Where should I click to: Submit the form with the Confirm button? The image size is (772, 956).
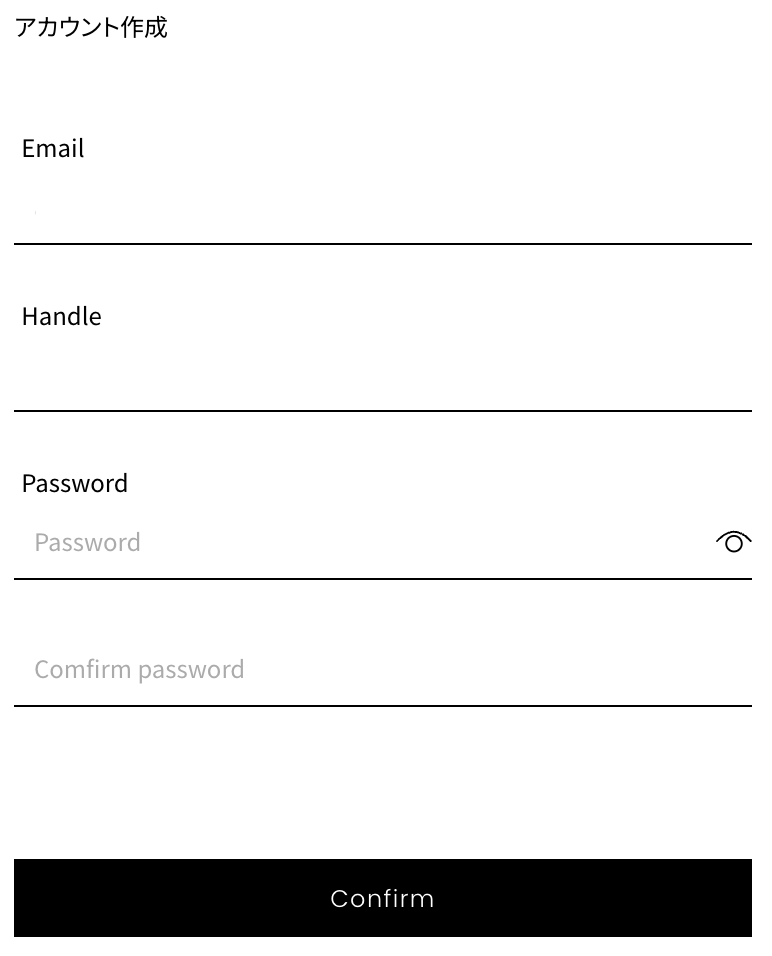[x=382, y=898]
